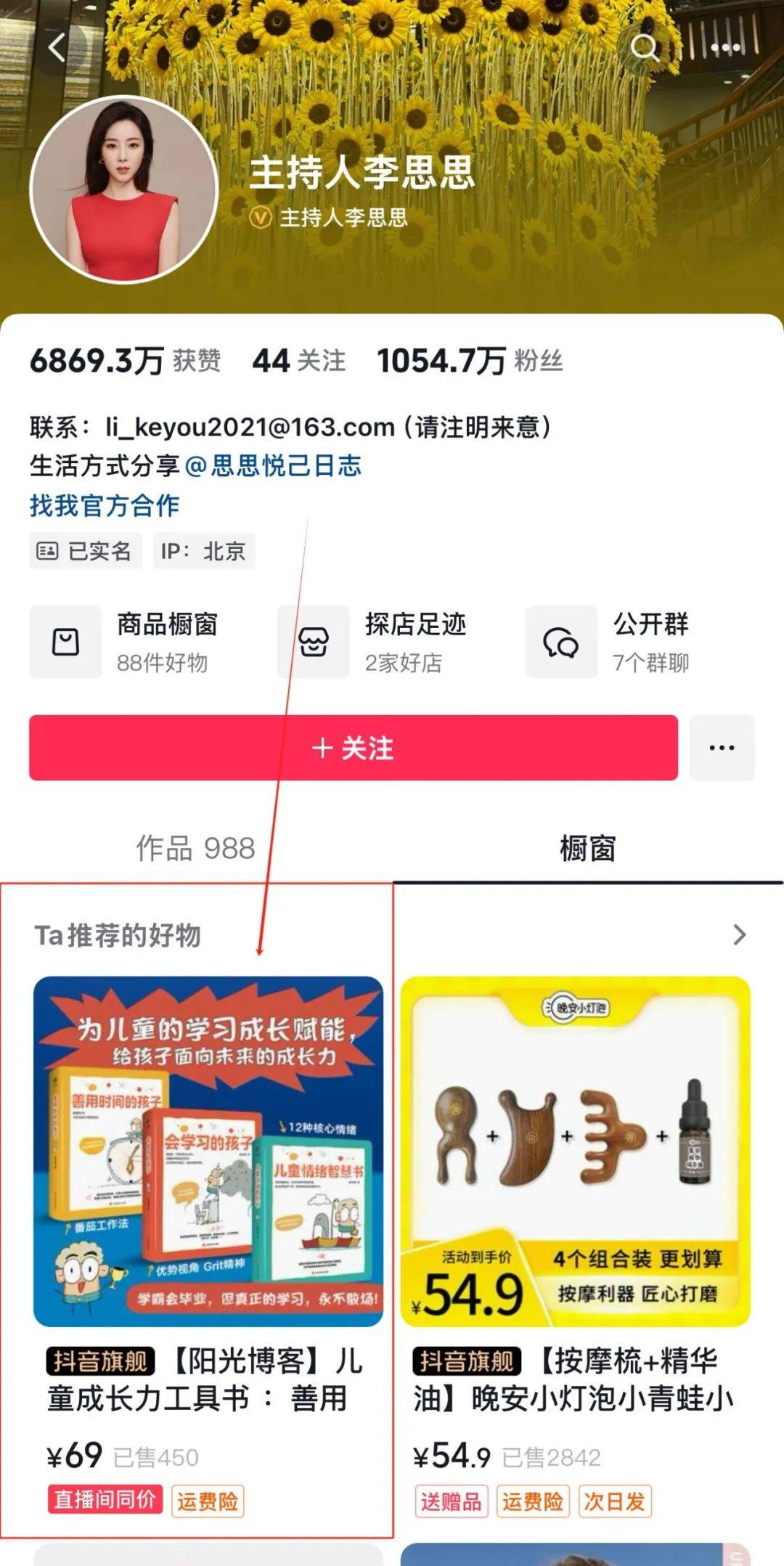Open the 找我官方合作 link
The width and height of the screenshot is (784, 1566).
tap(105, 505)
